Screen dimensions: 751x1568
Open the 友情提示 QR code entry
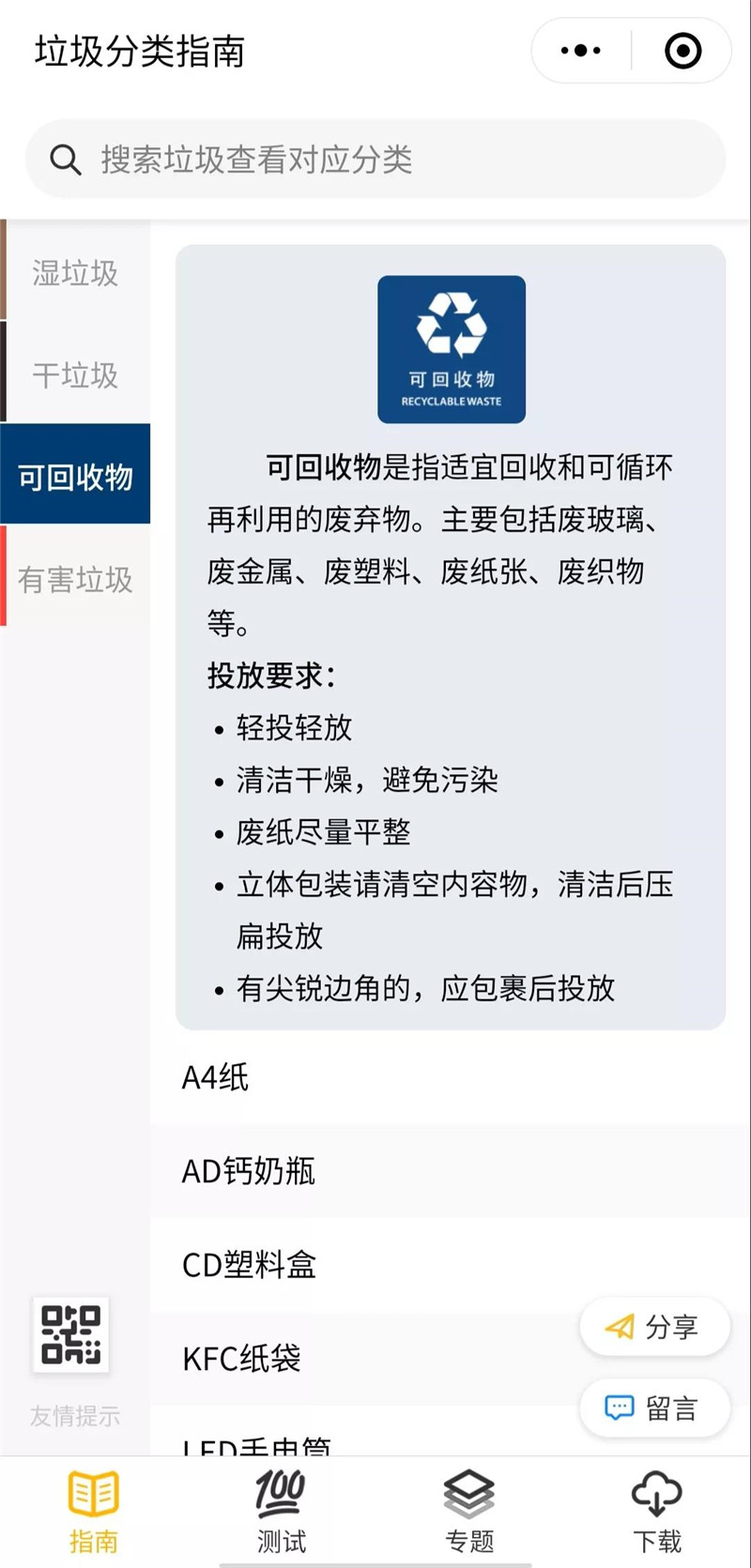click(72, 1336)
